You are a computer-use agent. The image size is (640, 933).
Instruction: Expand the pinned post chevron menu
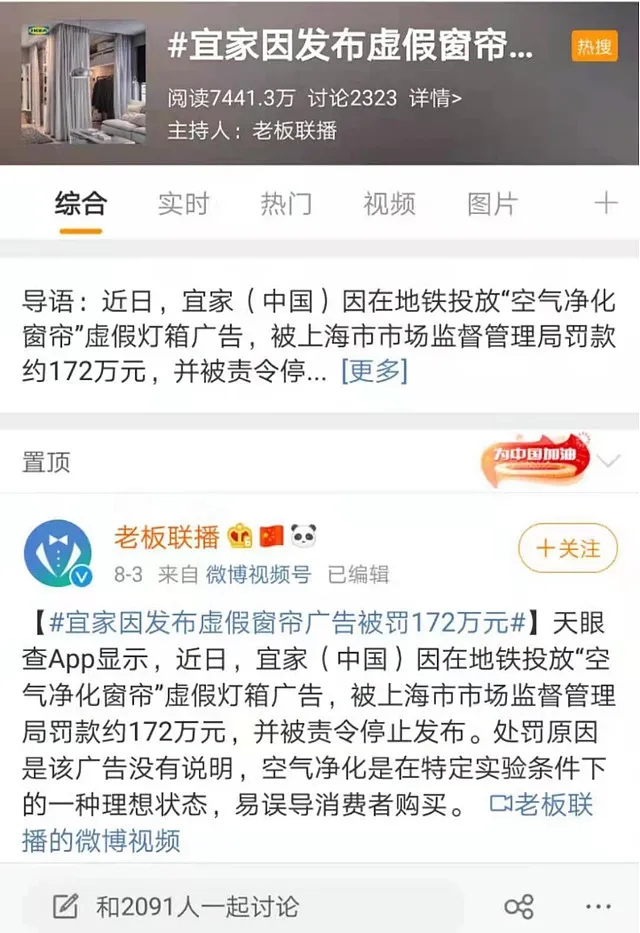click(x=609, y=462)
